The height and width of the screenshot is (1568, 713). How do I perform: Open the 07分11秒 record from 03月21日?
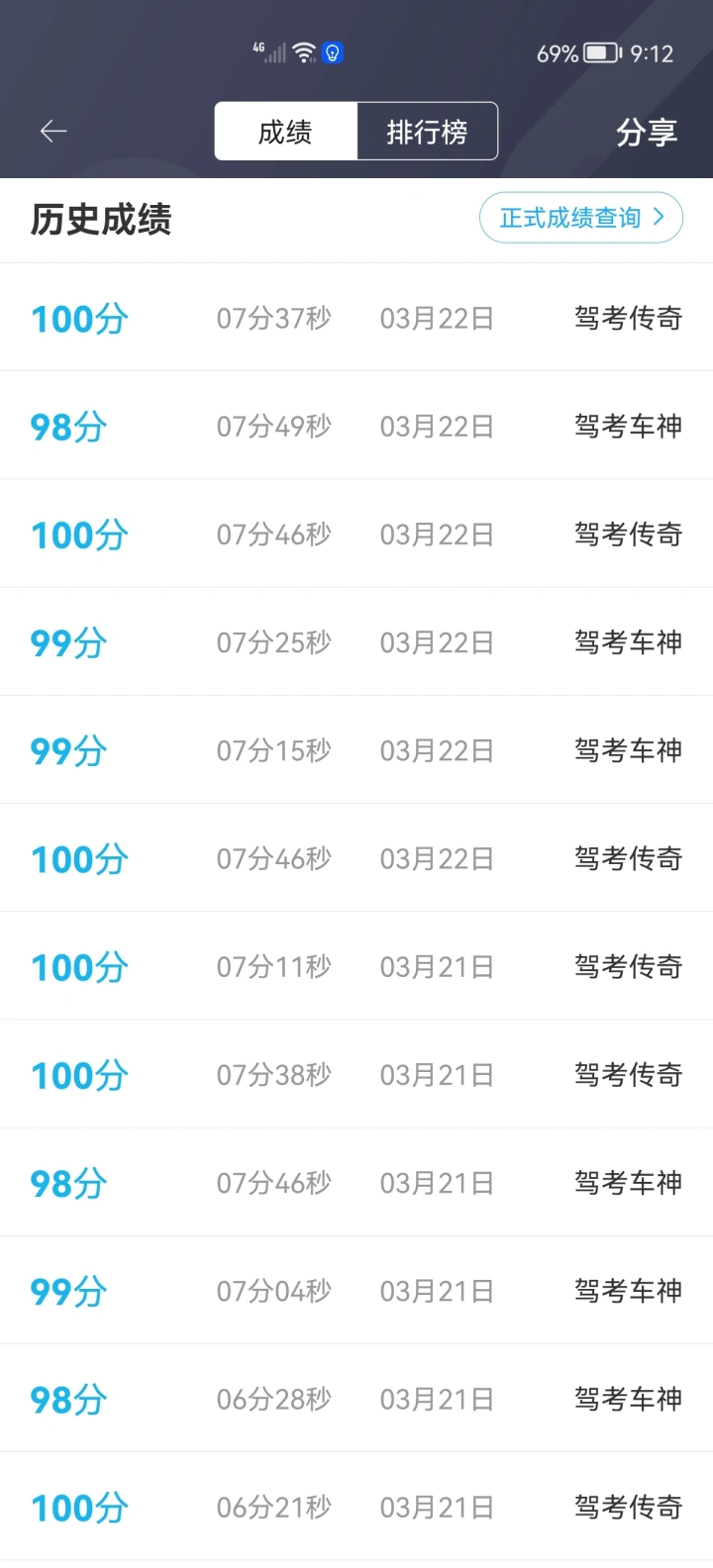tap(274, 966)
